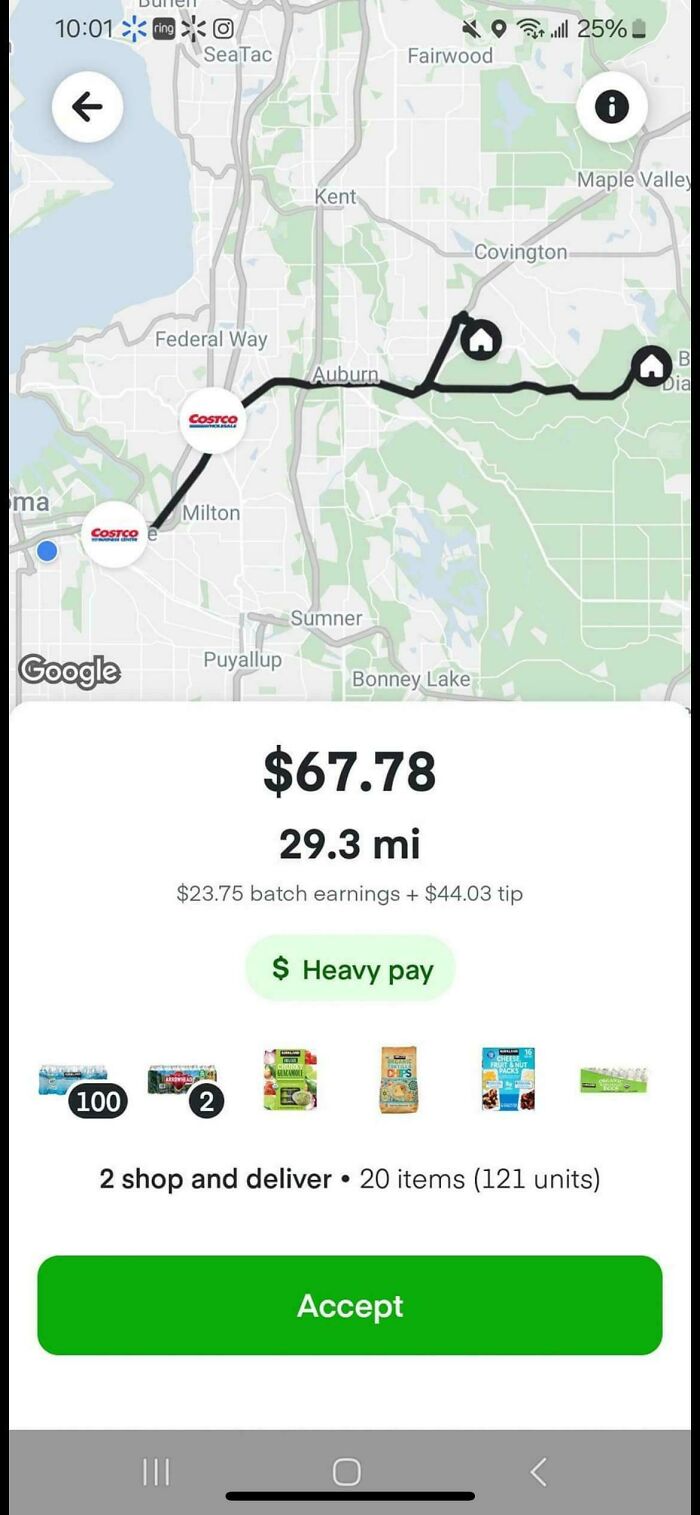Open recent apps from navigation bar
Screen dimensions: 700x1515
[156, 1471]
